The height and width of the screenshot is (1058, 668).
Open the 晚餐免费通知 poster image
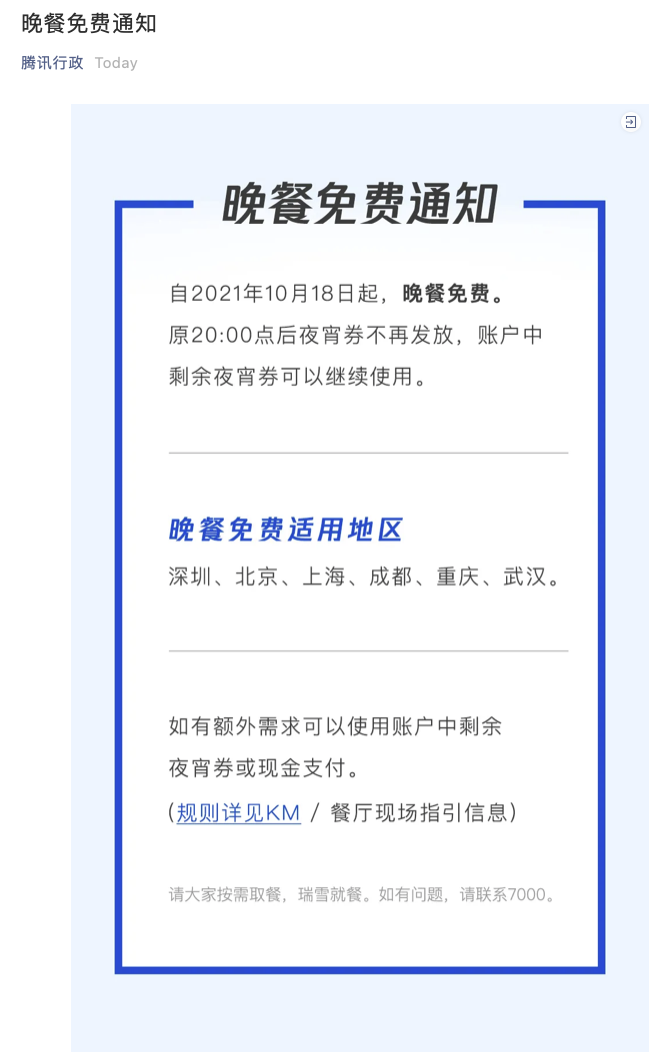[x=359, y=580]
